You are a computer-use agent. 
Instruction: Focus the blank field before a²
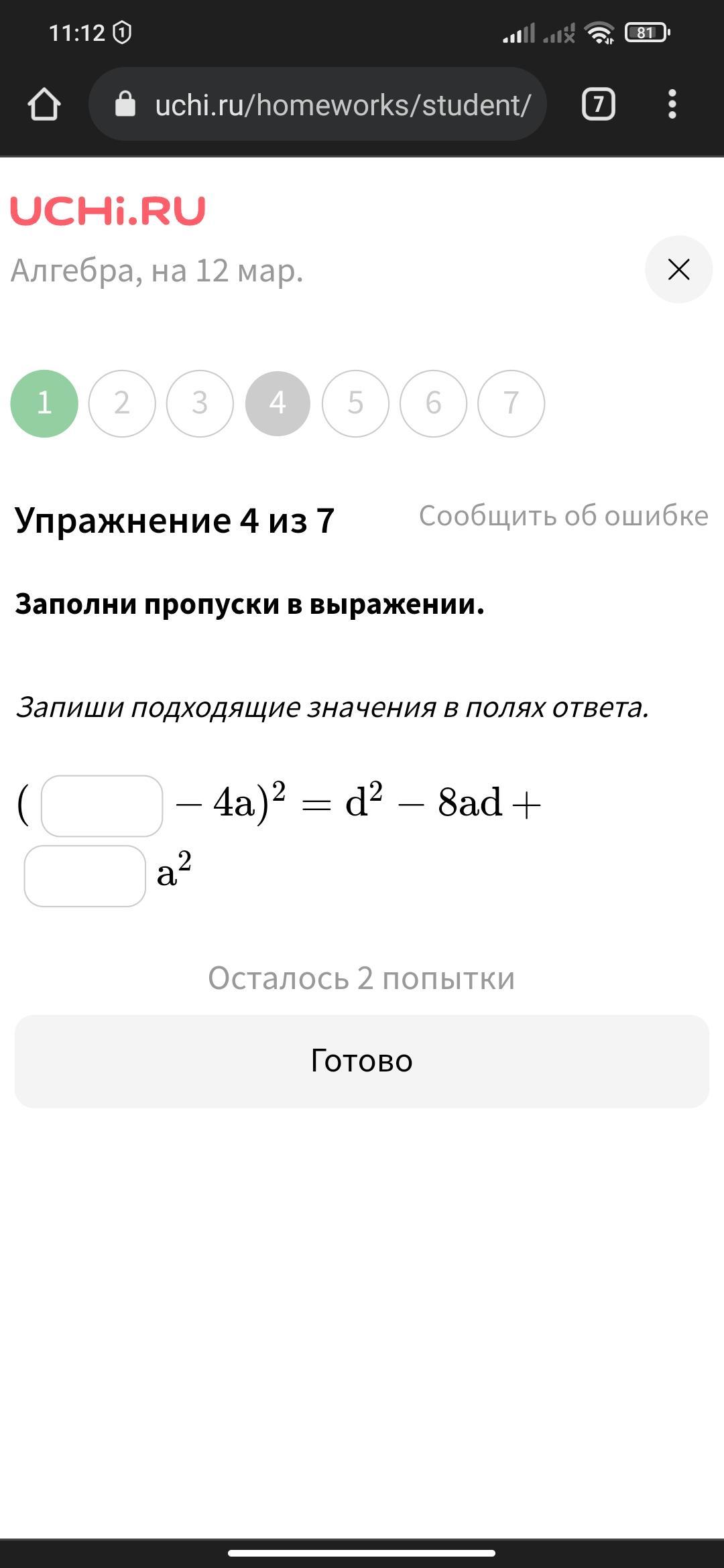pyautogui.click(x=85, y=876)
